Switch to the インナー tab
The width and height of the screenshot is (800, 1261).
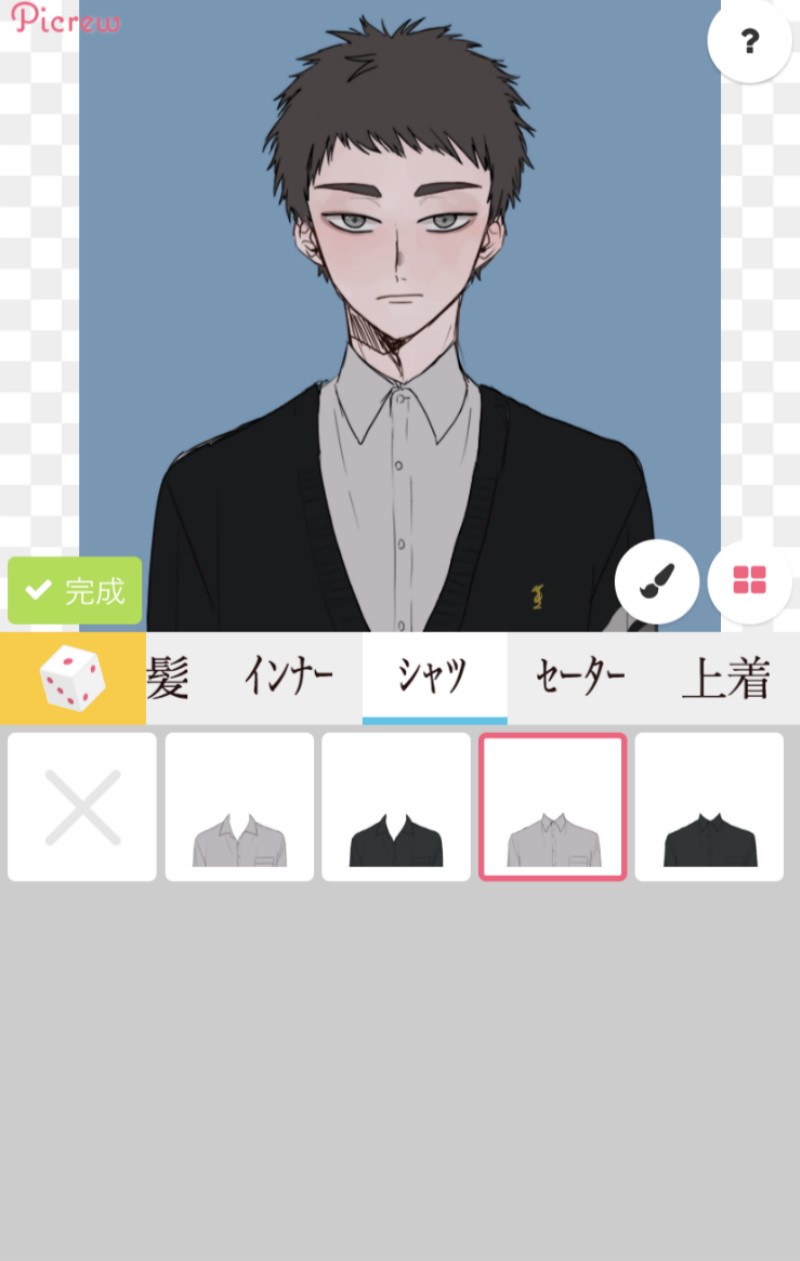click(x=288, y=679)
